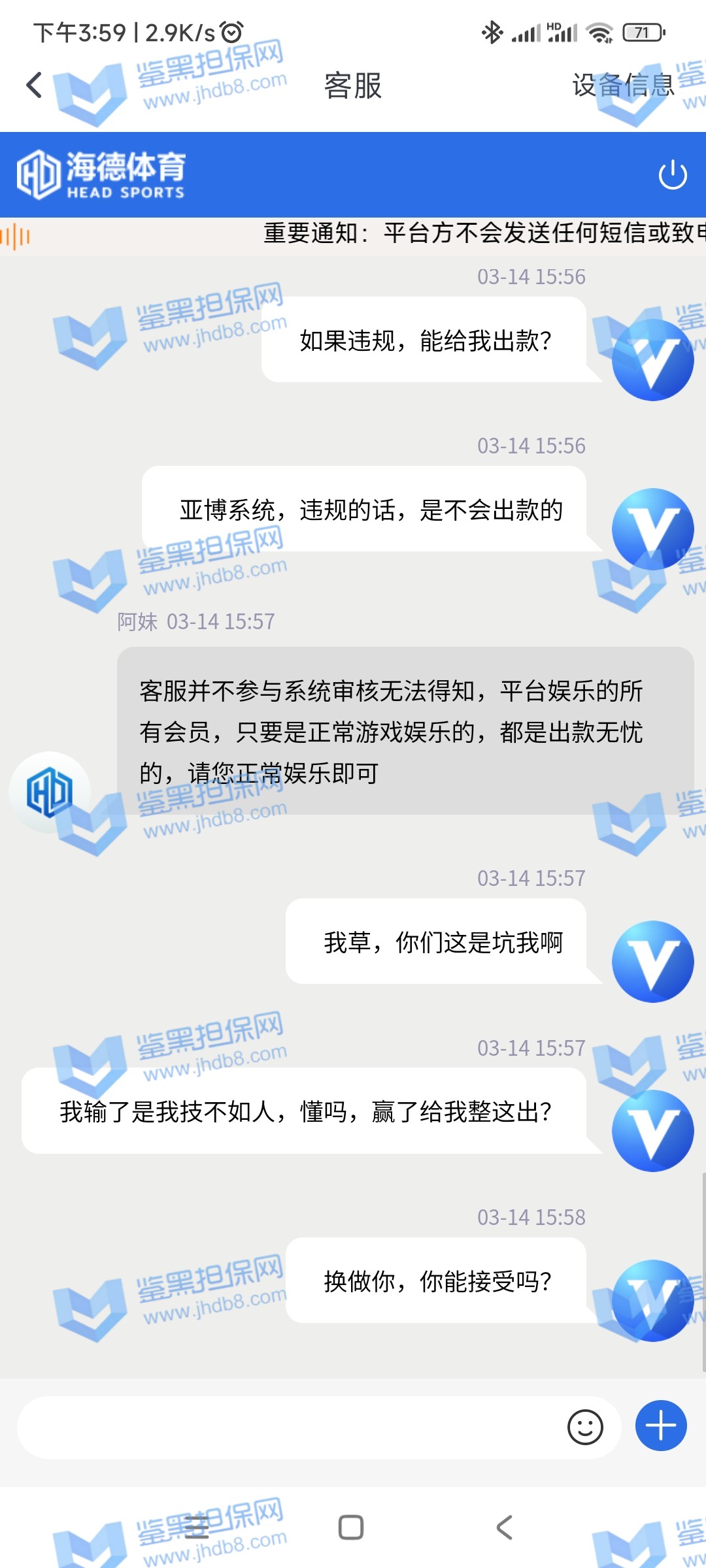
Task: Open 设备信息 in the header
Action: point(623,85)
